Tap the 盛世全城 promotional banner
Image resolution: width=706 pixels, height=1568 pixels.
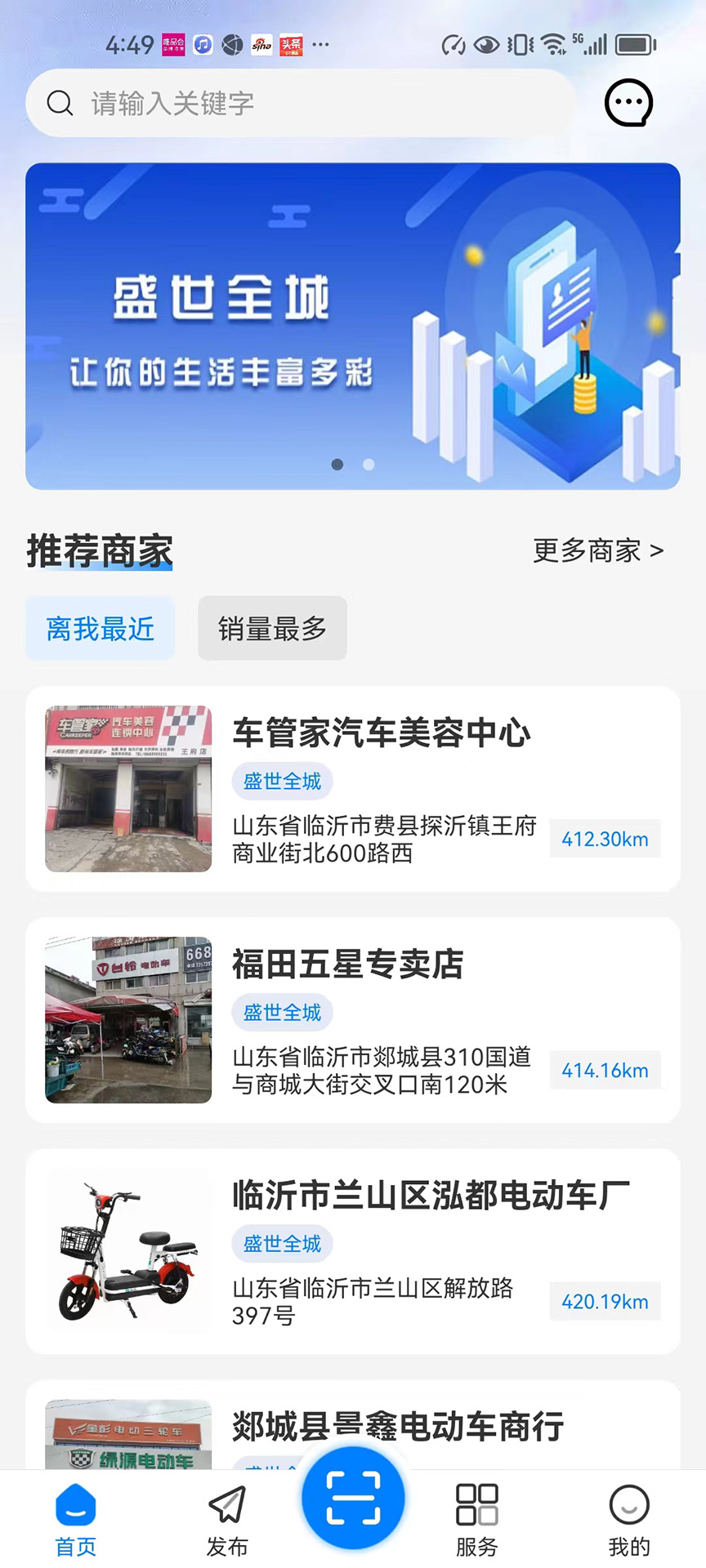pos(351,325)
